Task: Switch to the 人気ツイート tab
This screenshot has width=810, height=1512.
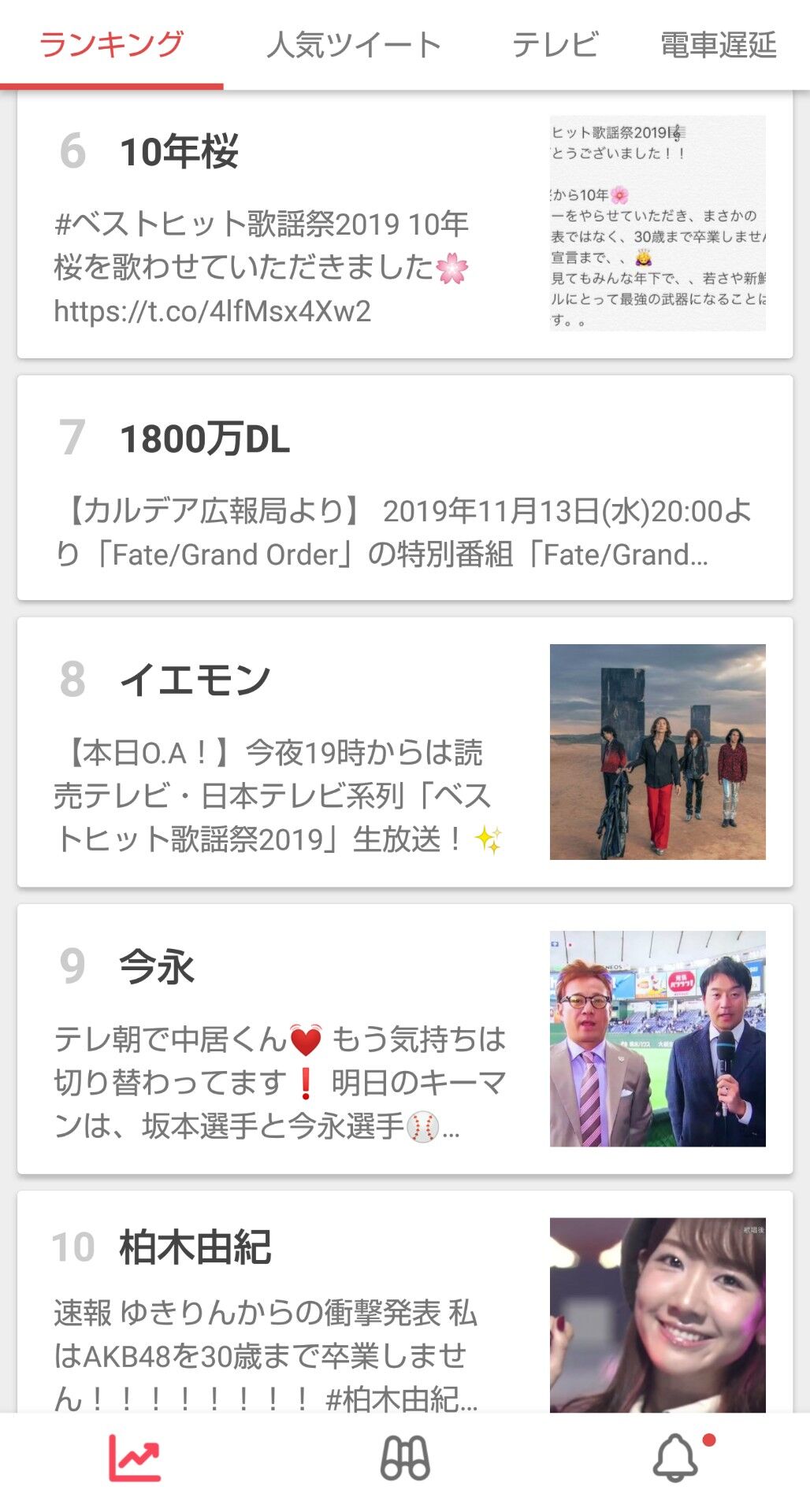Action: coord(353,45)
